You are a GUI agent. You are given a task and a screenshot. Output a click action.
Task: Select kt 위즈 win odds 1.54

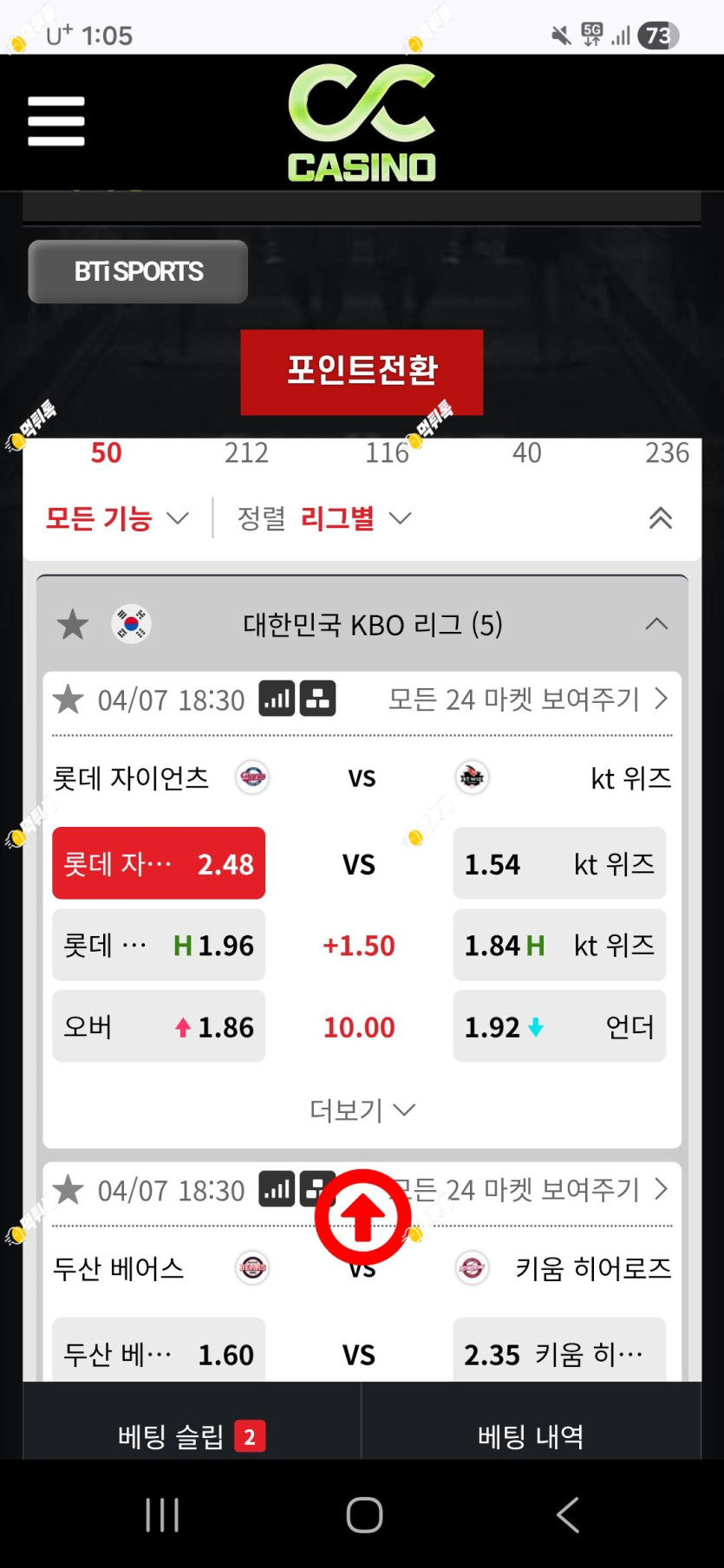click(x=559, y=863)
